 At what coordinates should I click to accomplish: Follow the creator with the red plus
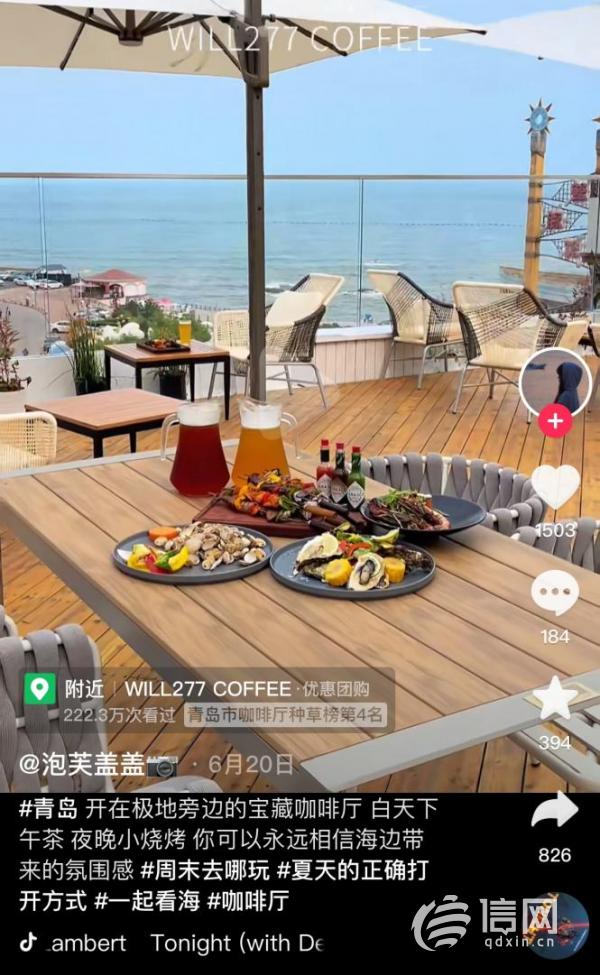tap(555, 420)
